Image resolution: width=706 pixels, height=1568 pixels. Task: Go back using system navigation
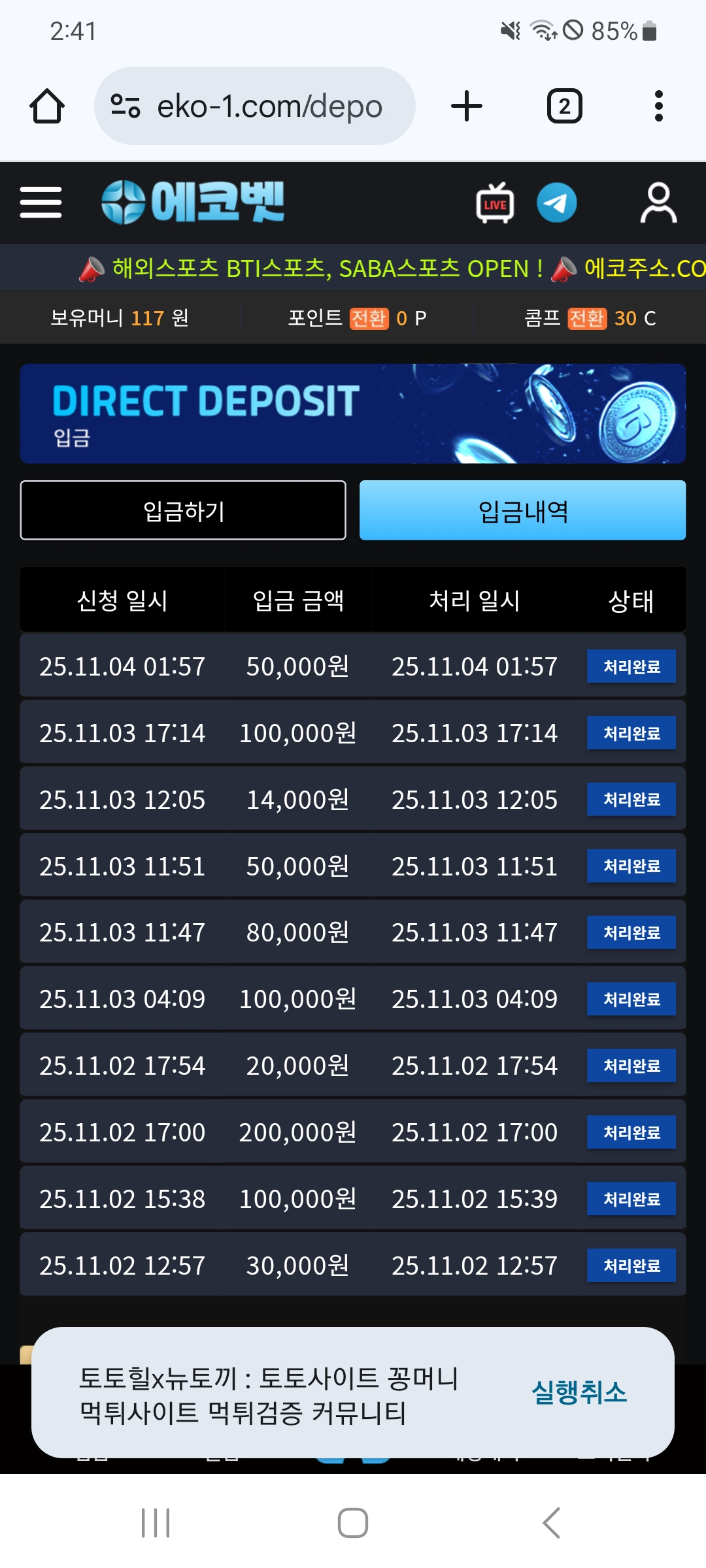551,1523
